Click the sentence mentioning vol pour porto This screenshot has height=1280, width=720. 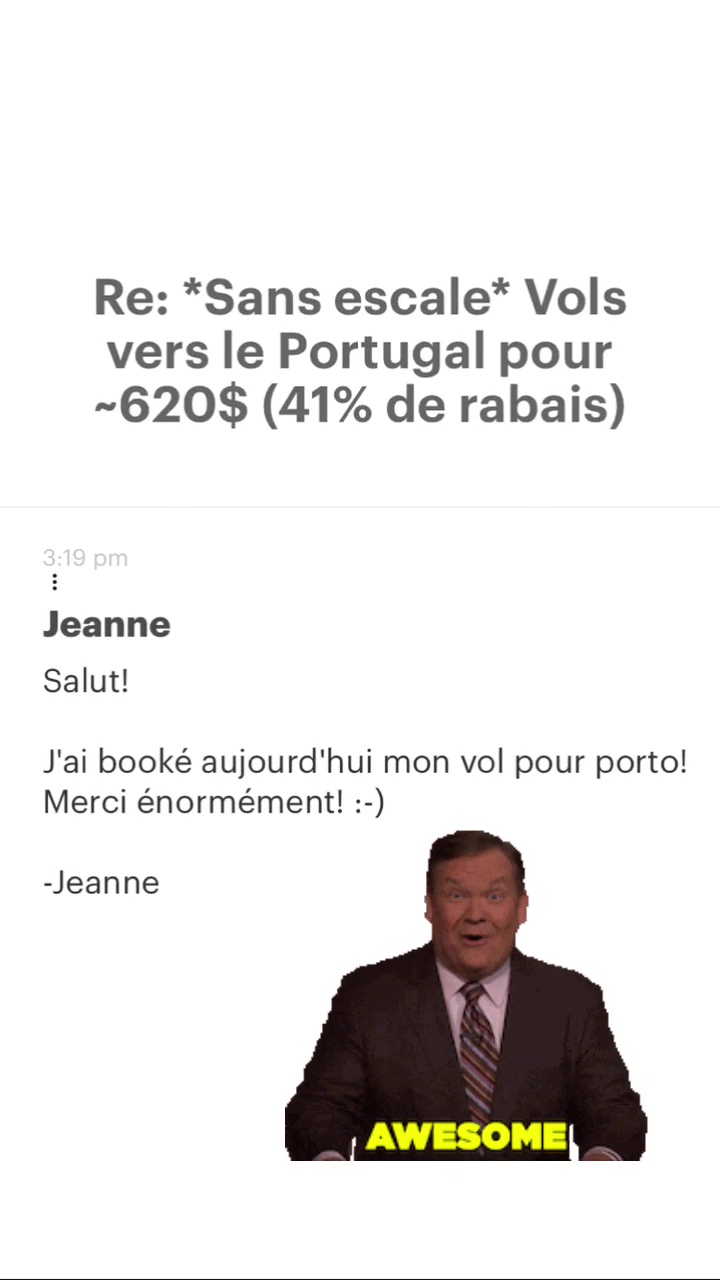tap(365, 761)
